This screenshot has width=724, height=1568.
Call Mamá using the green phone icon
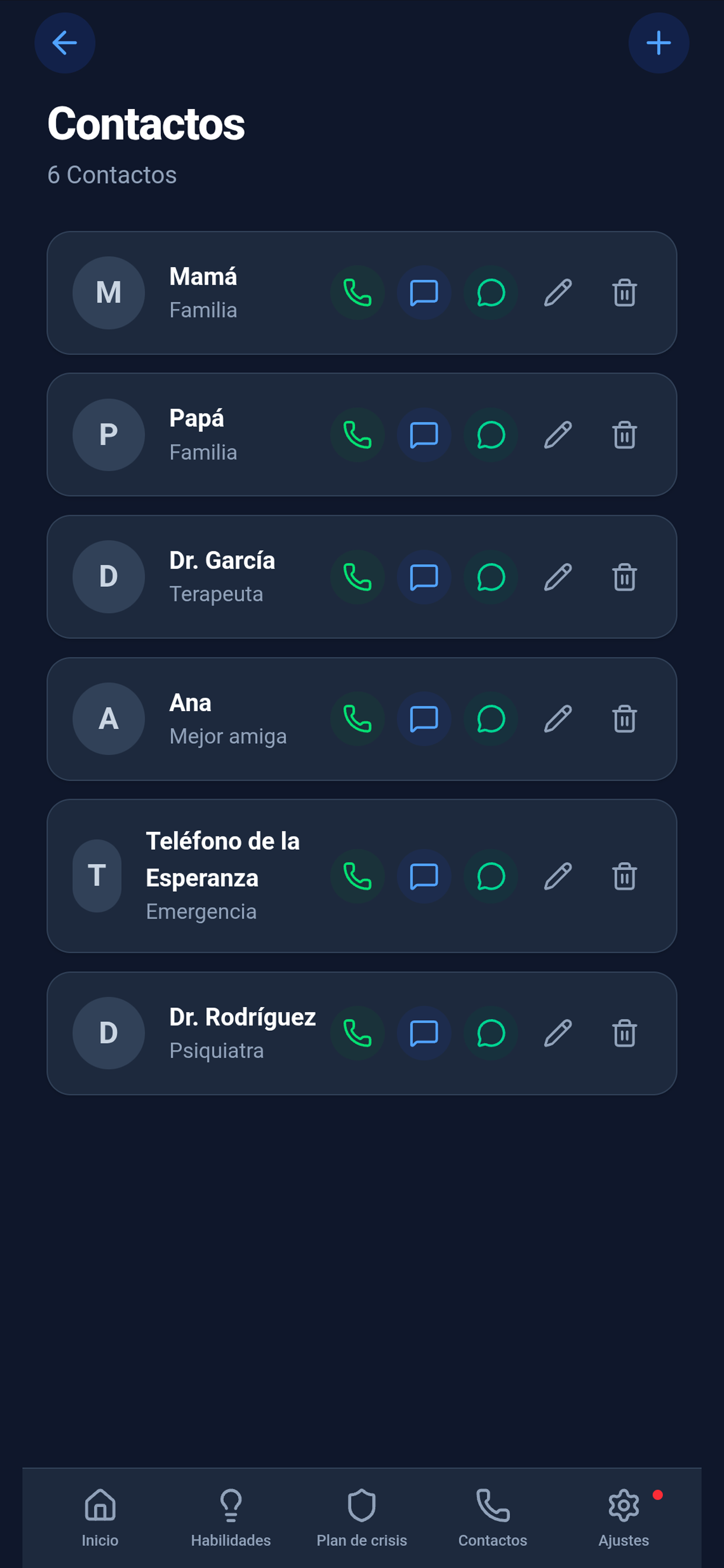357,293
